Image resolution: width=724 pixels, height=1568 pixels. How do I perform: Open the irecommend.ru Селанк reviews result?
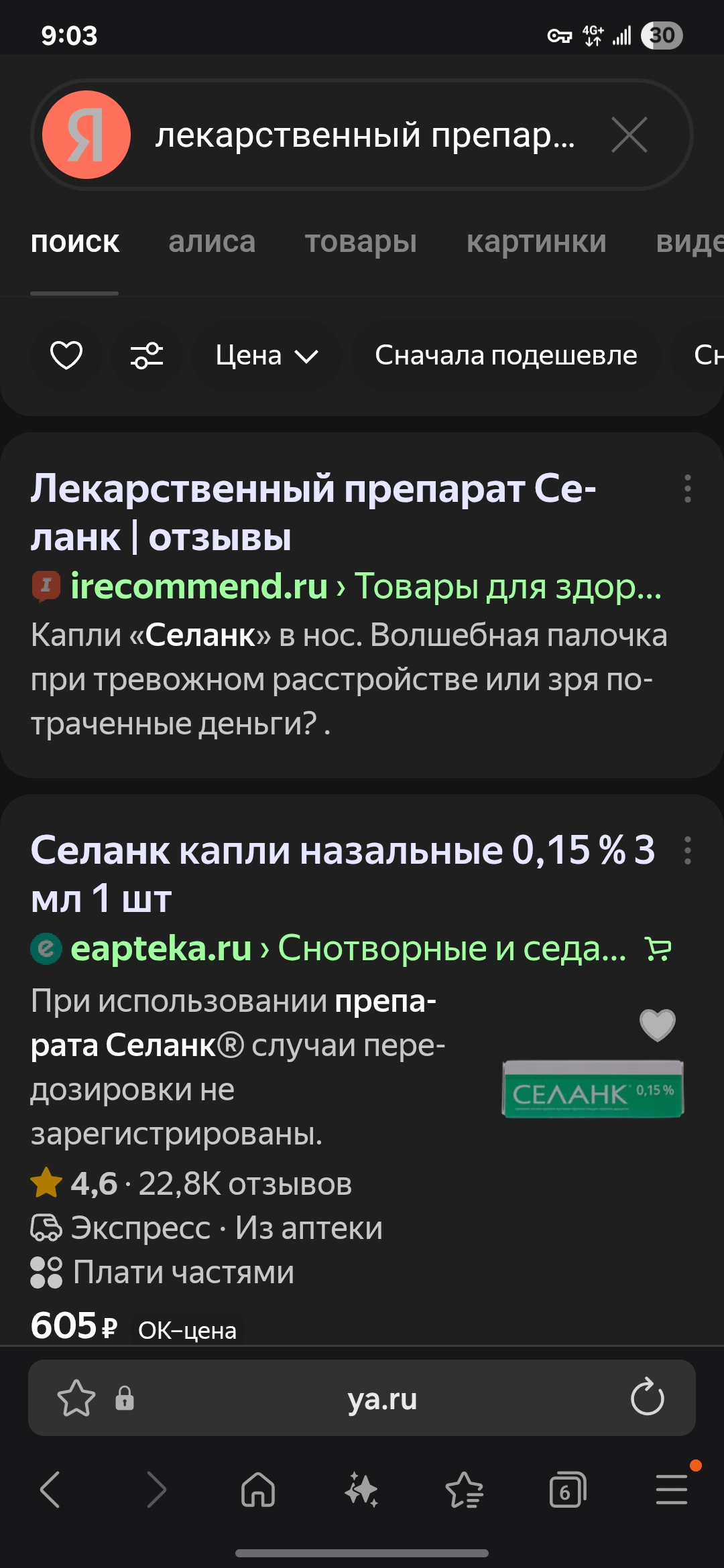tap(312, 513)
